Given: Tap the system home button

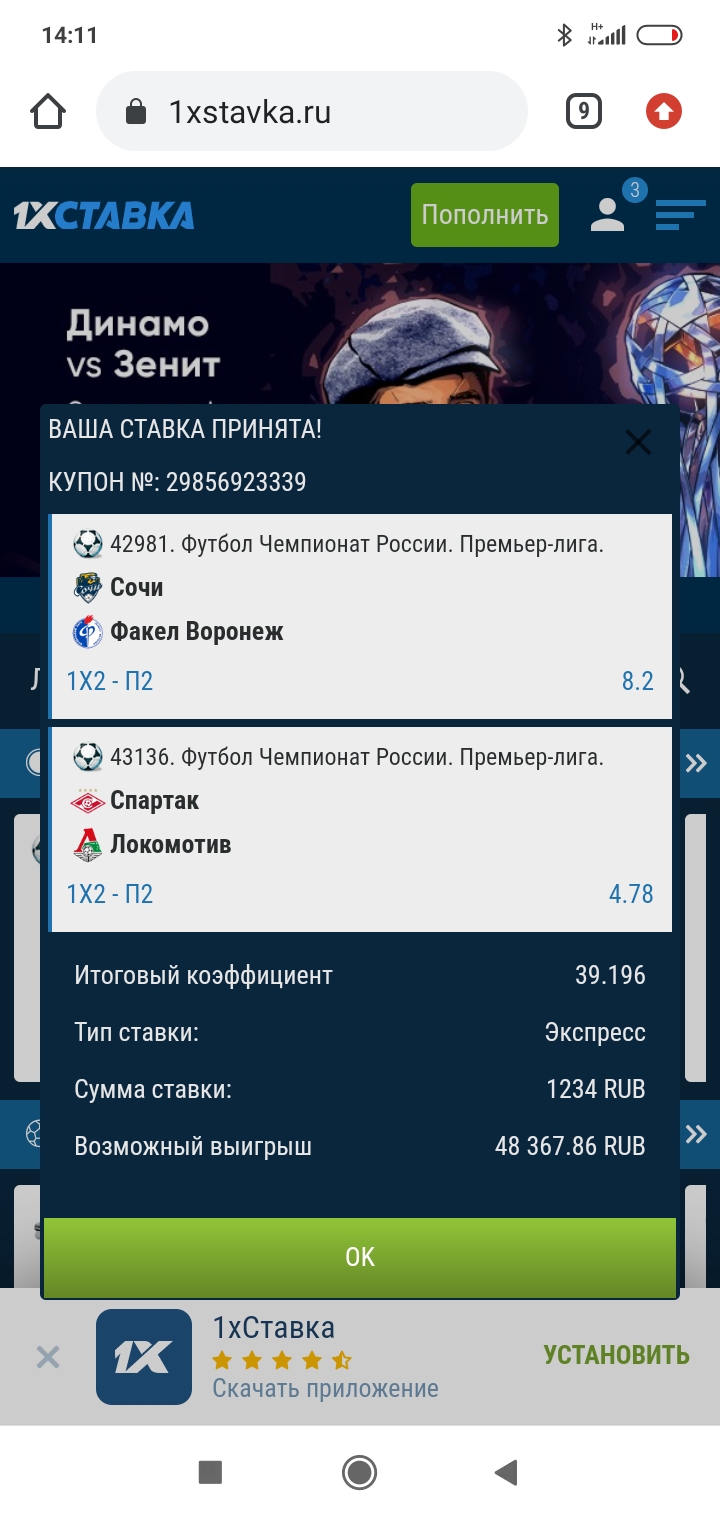Looking at the screenshot, I should point(359,1472).
